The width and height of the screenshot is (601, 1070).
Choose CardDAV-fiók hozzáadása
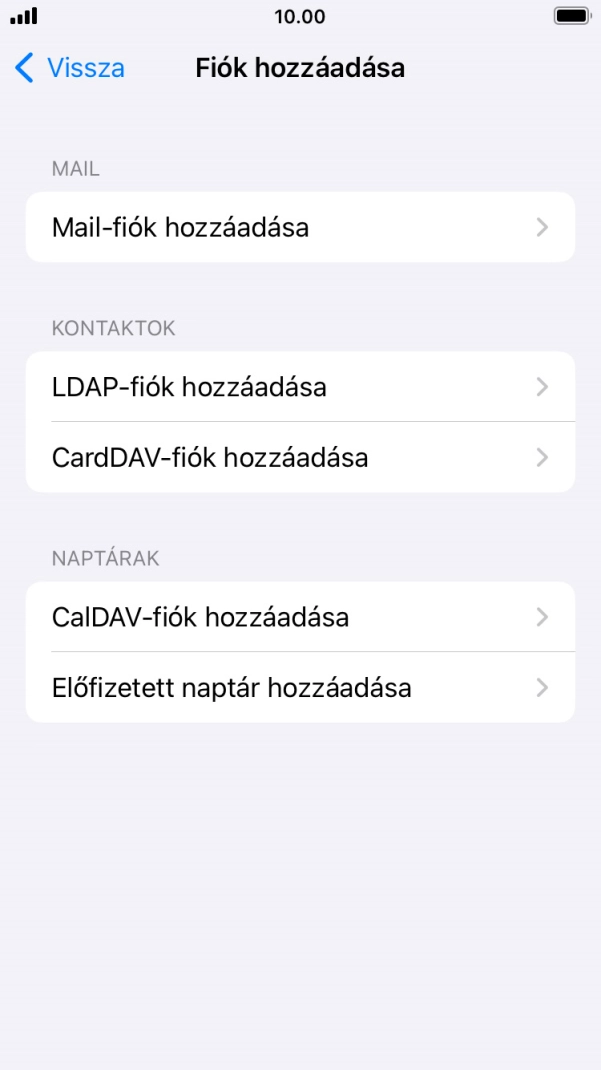[300, 457]
